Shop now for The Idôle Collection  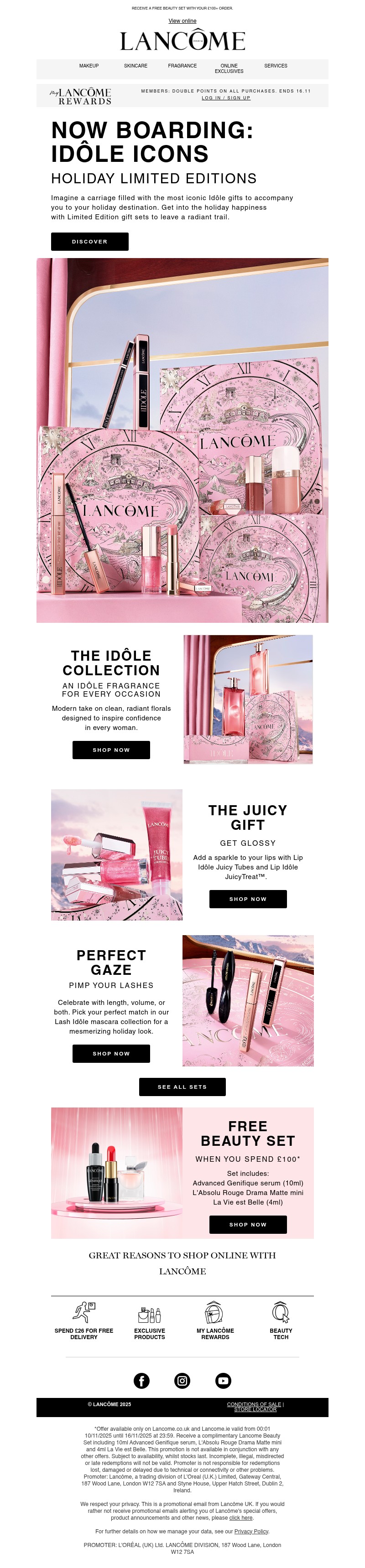(111, 750)
